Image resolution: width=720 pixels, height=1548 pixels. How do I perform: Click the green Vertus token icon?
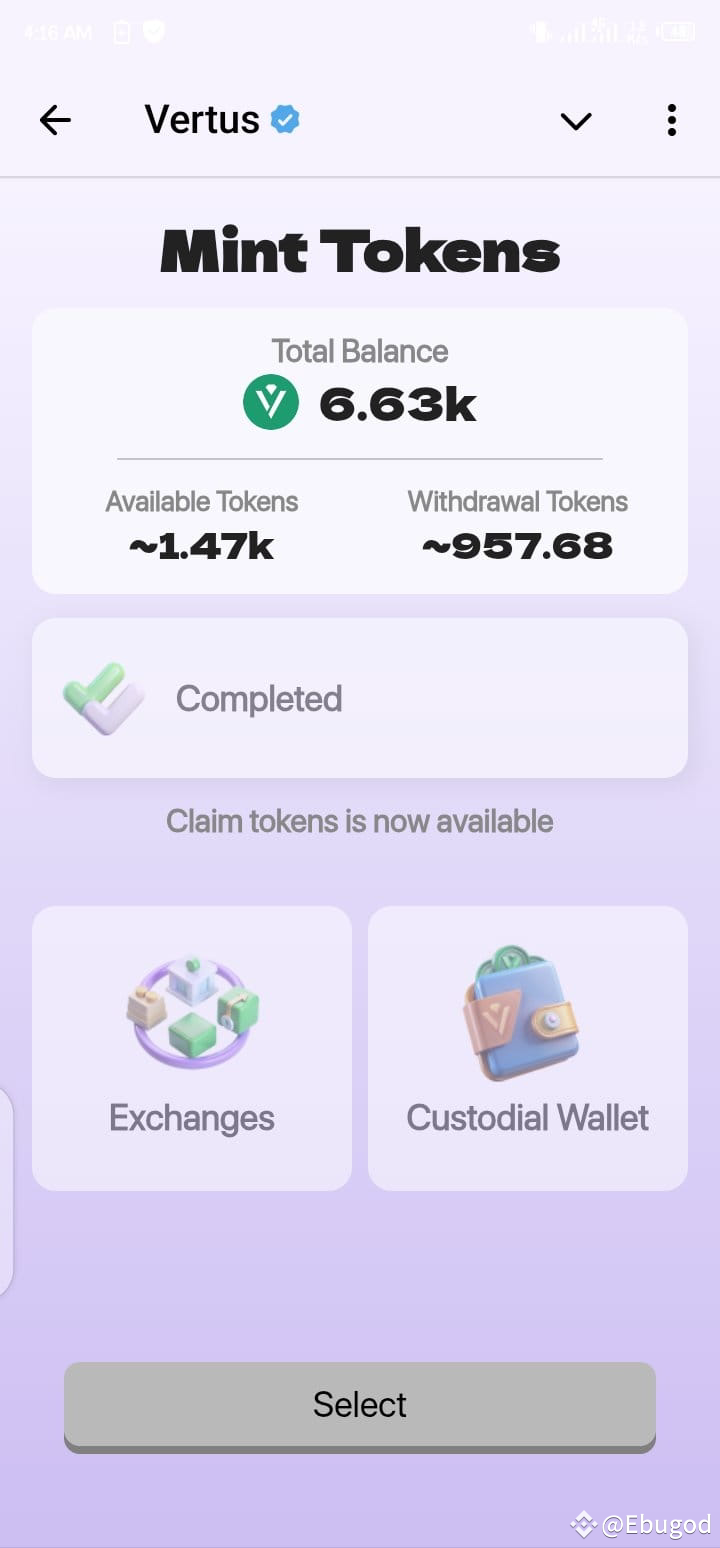tap(270, 401)
